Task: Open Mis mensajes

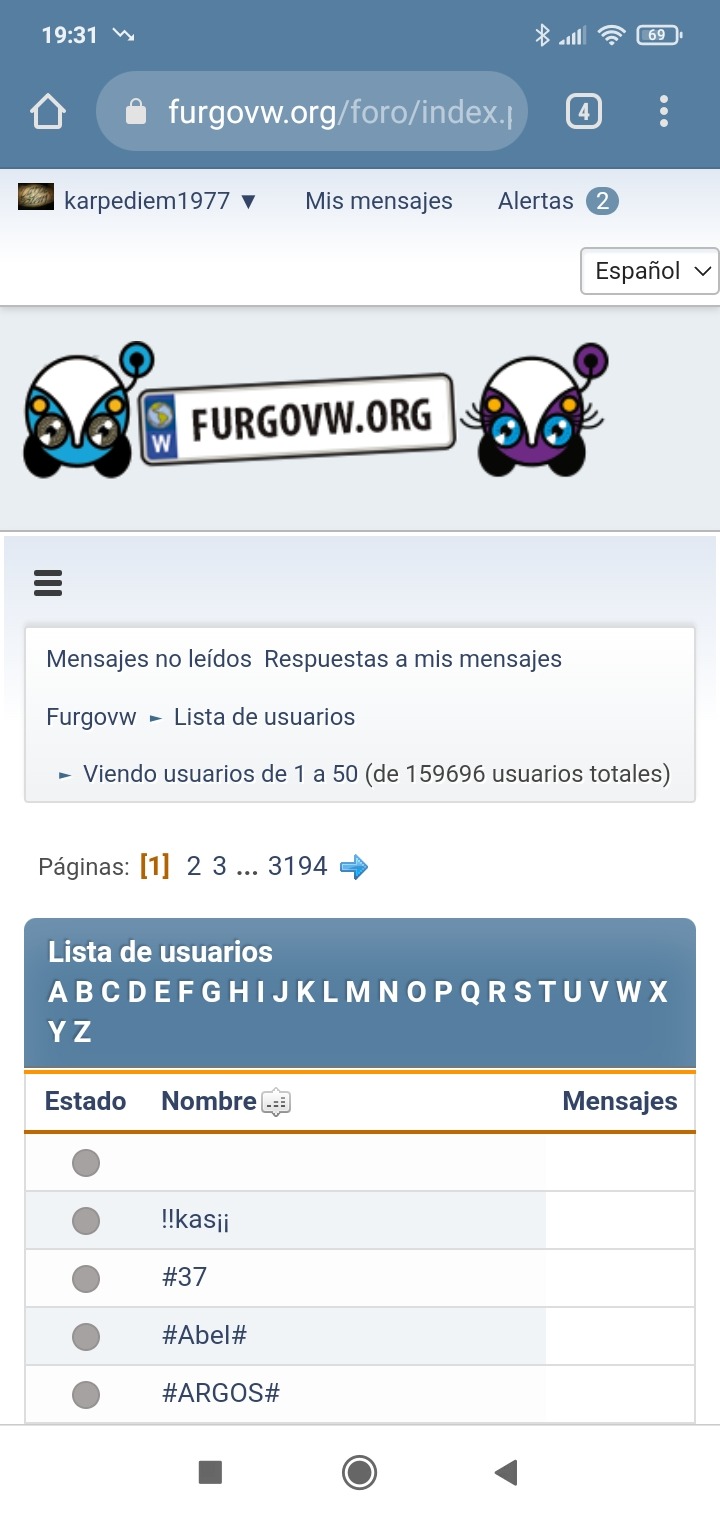Action: click(x=379, y=201)
